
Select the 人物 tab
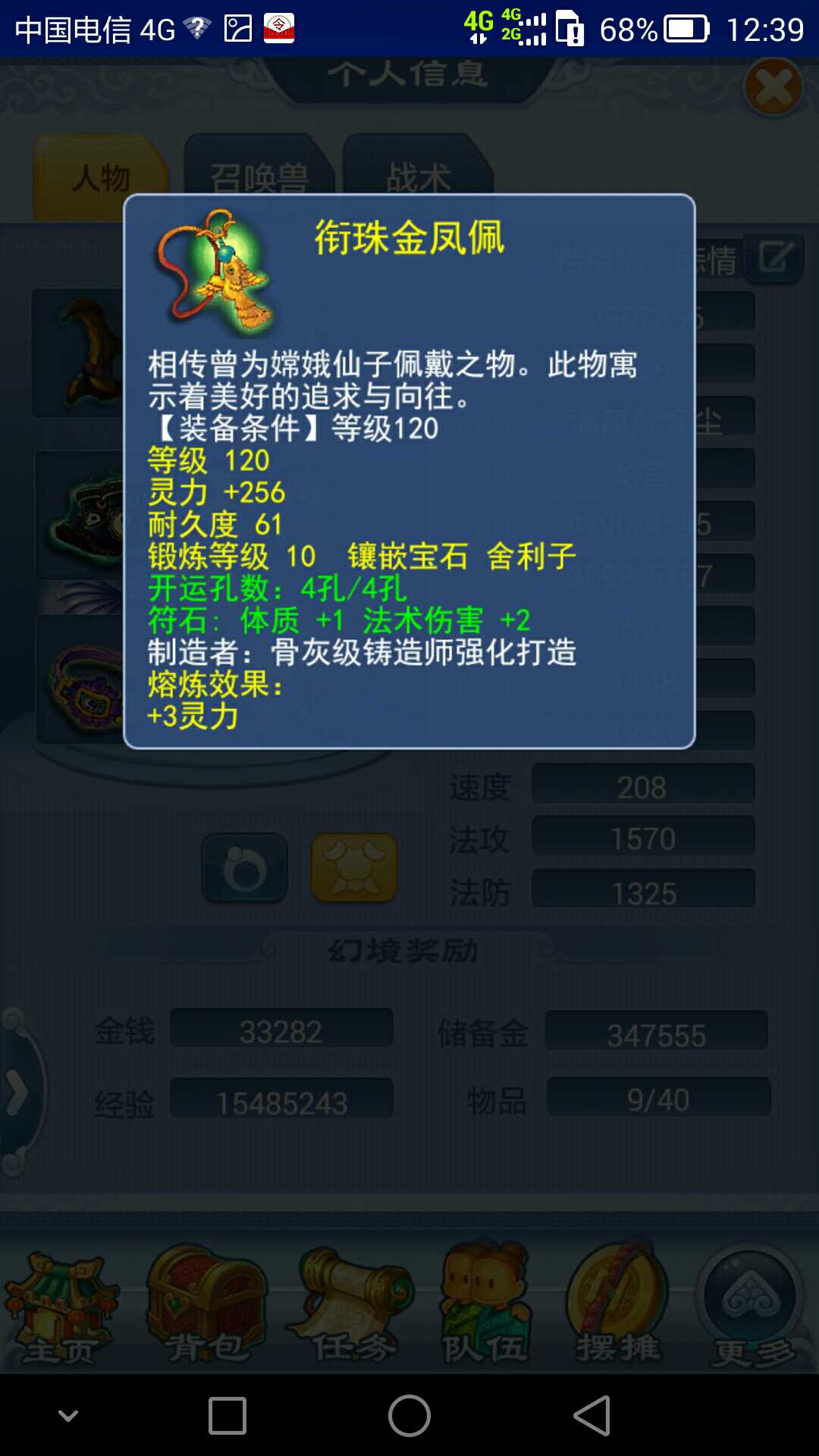click(100, 177)
